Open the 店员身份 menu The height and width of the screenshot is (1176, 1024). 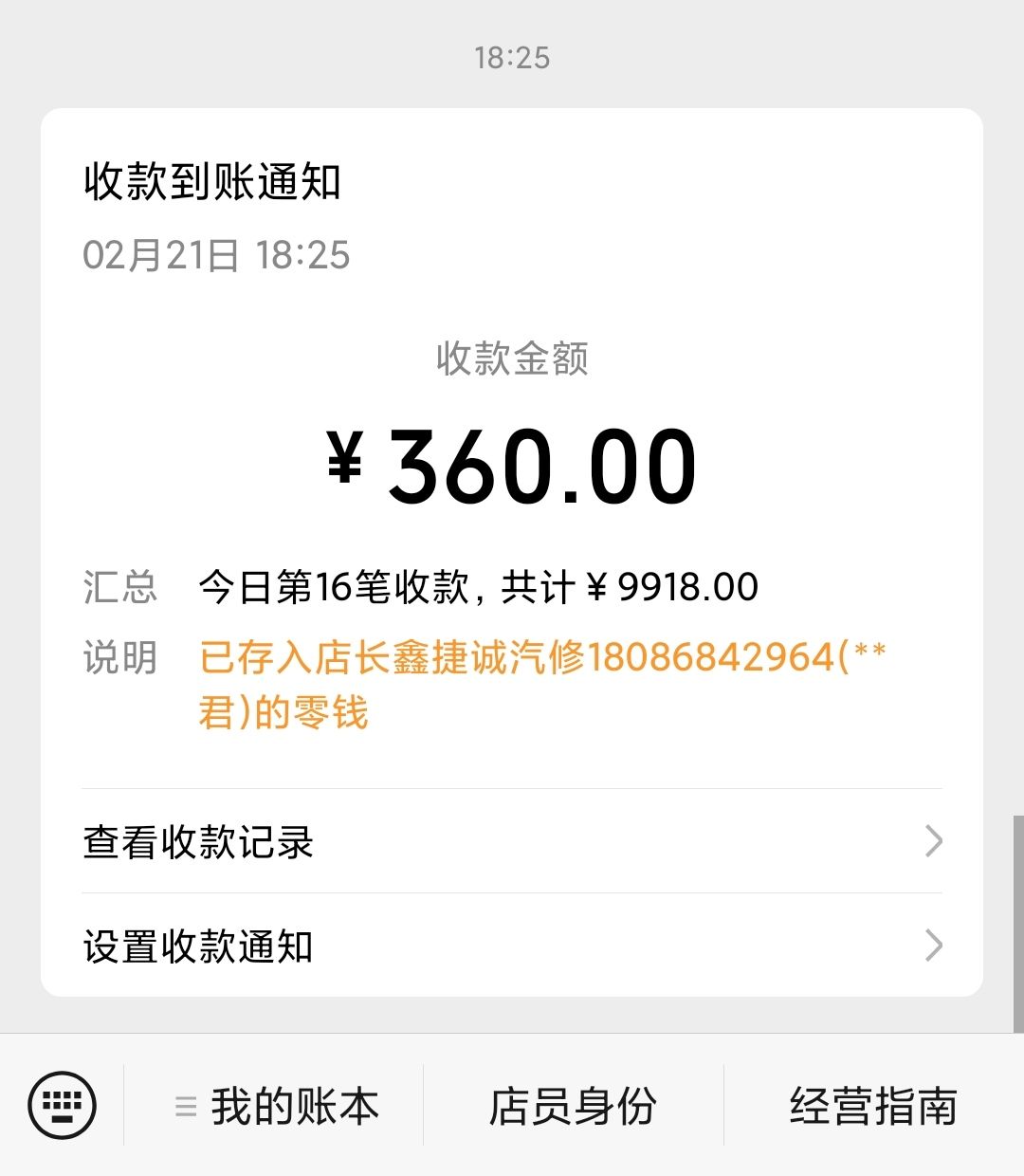tap(573, 1107)
